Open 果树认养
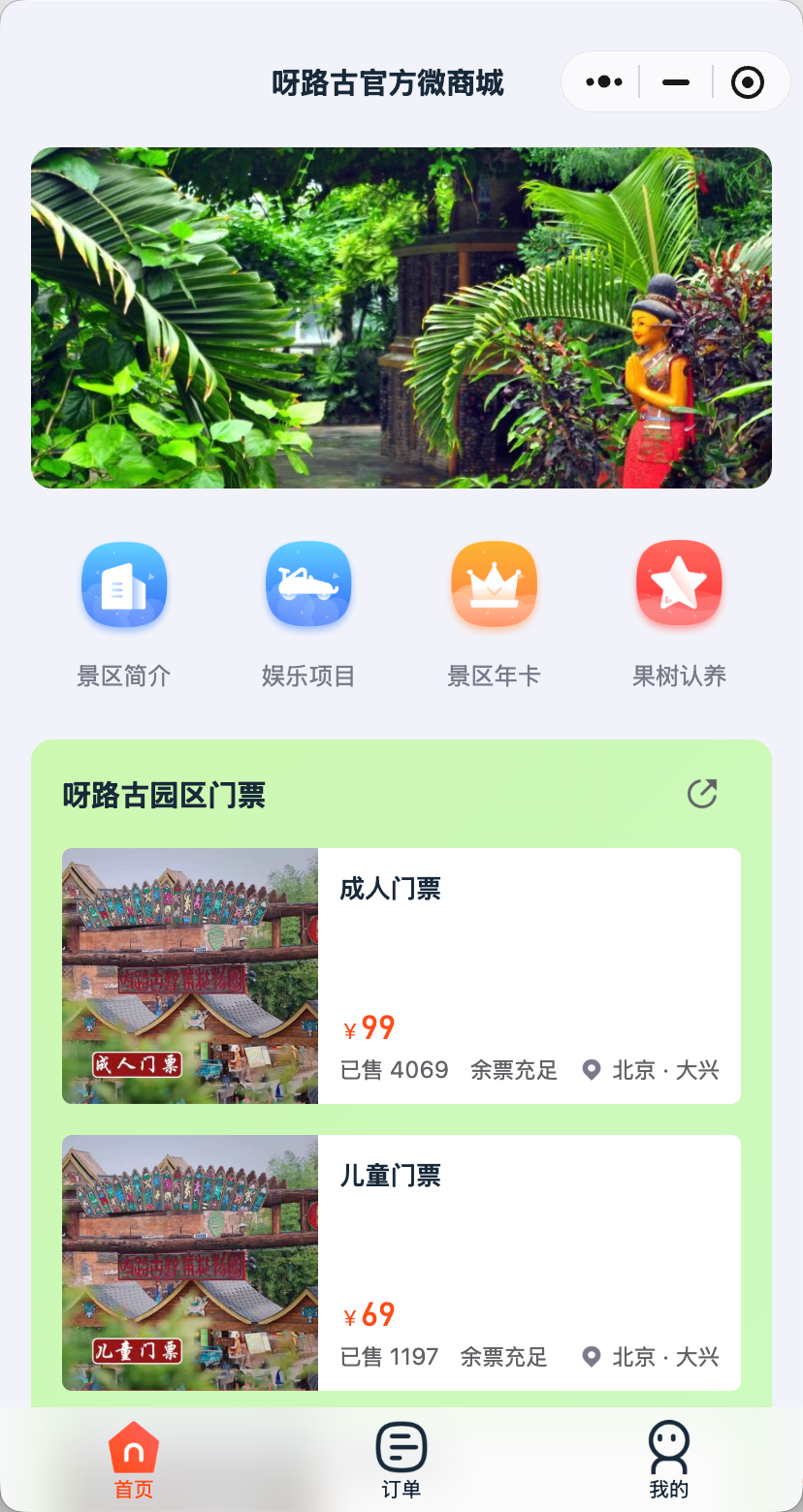 pyautogui.click(x=679, y=614)
